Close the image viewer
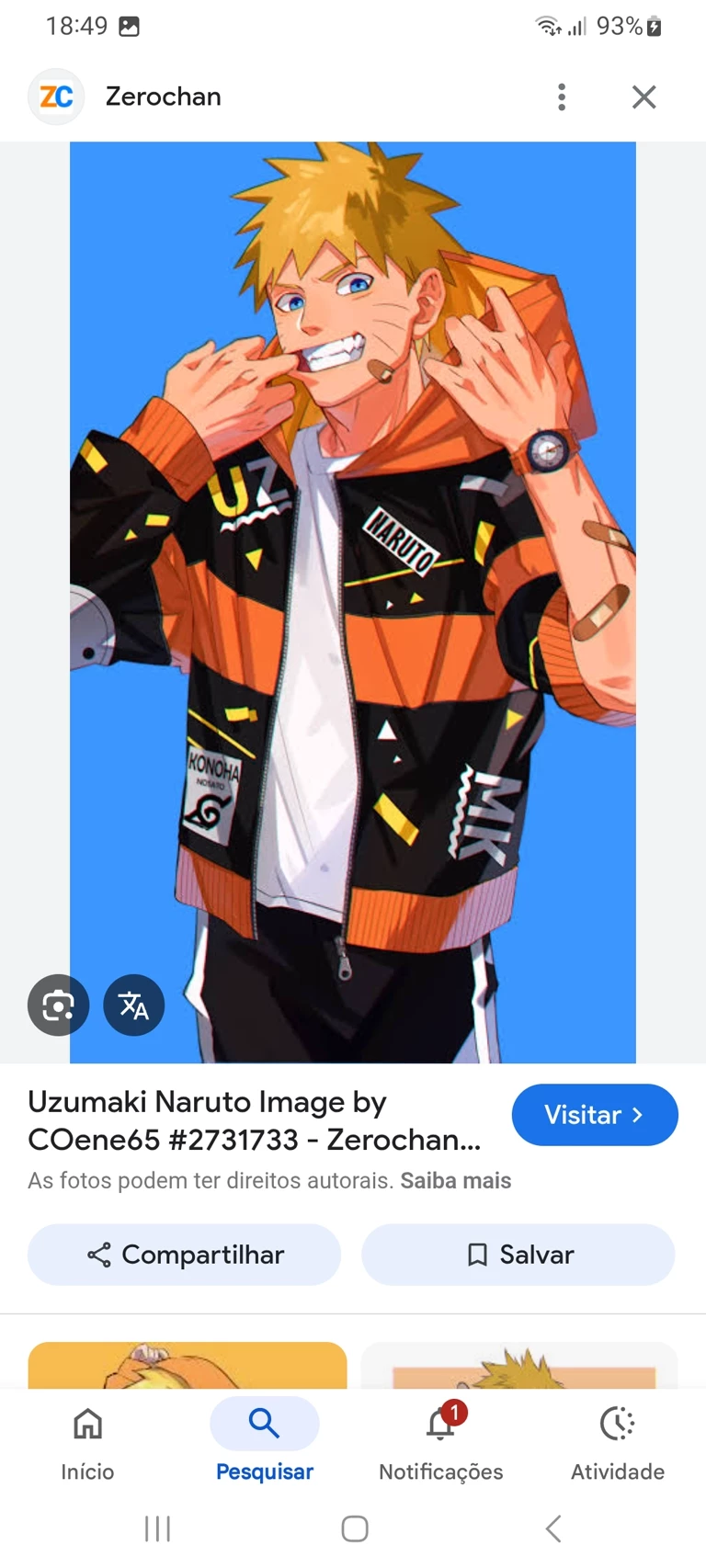The height and width of the screenshot is (1568, 706). coord(643,97)
